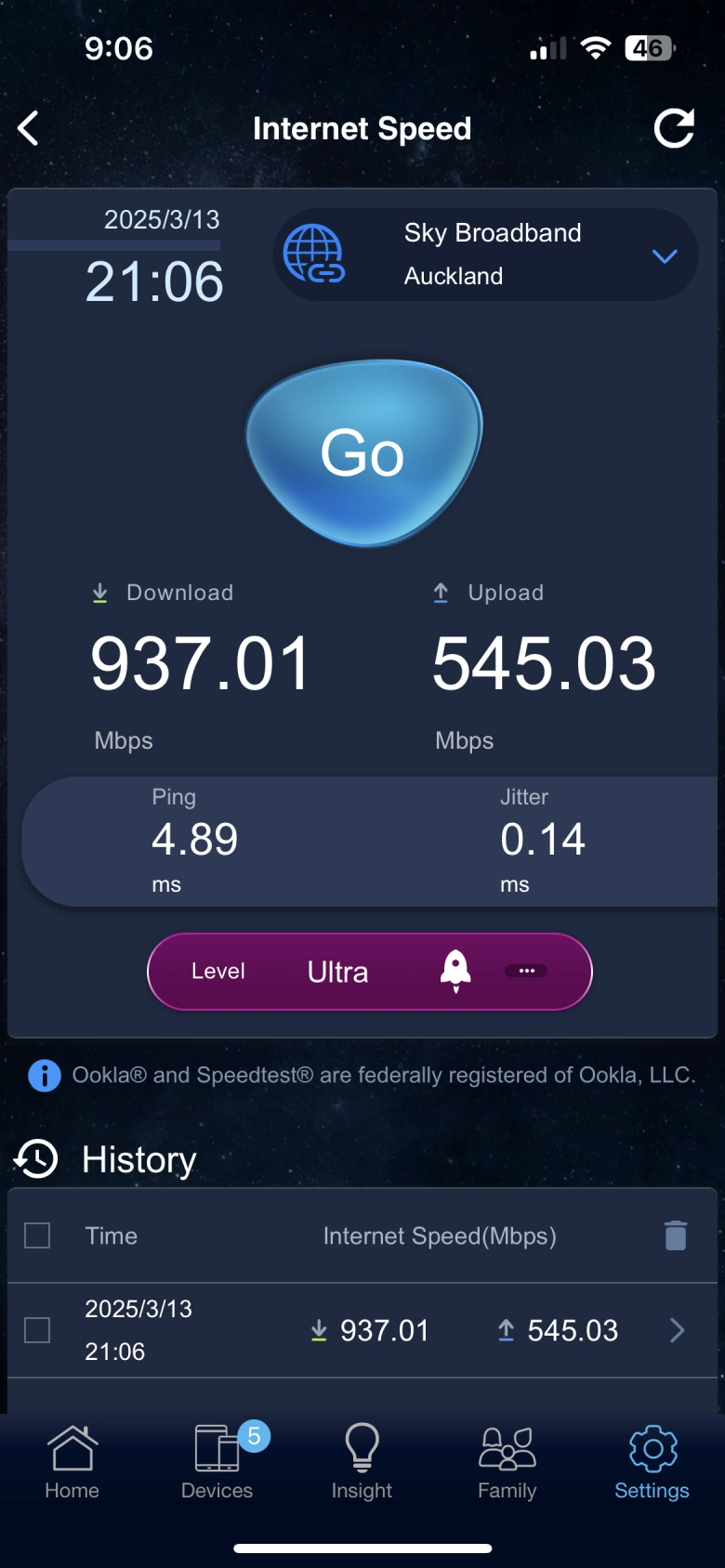Open the Settings tab

[652, 1462]
